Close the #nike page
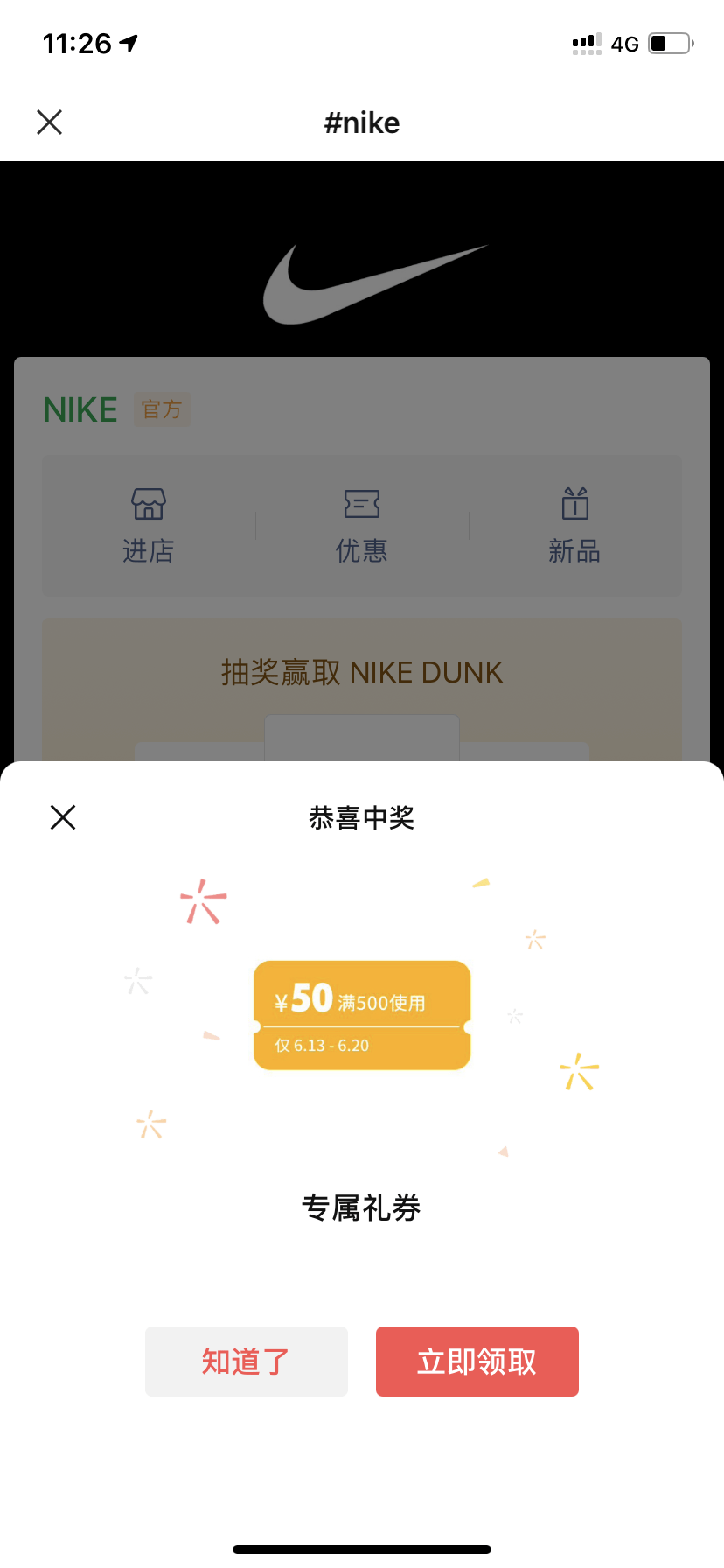 [x=49, y=122]
